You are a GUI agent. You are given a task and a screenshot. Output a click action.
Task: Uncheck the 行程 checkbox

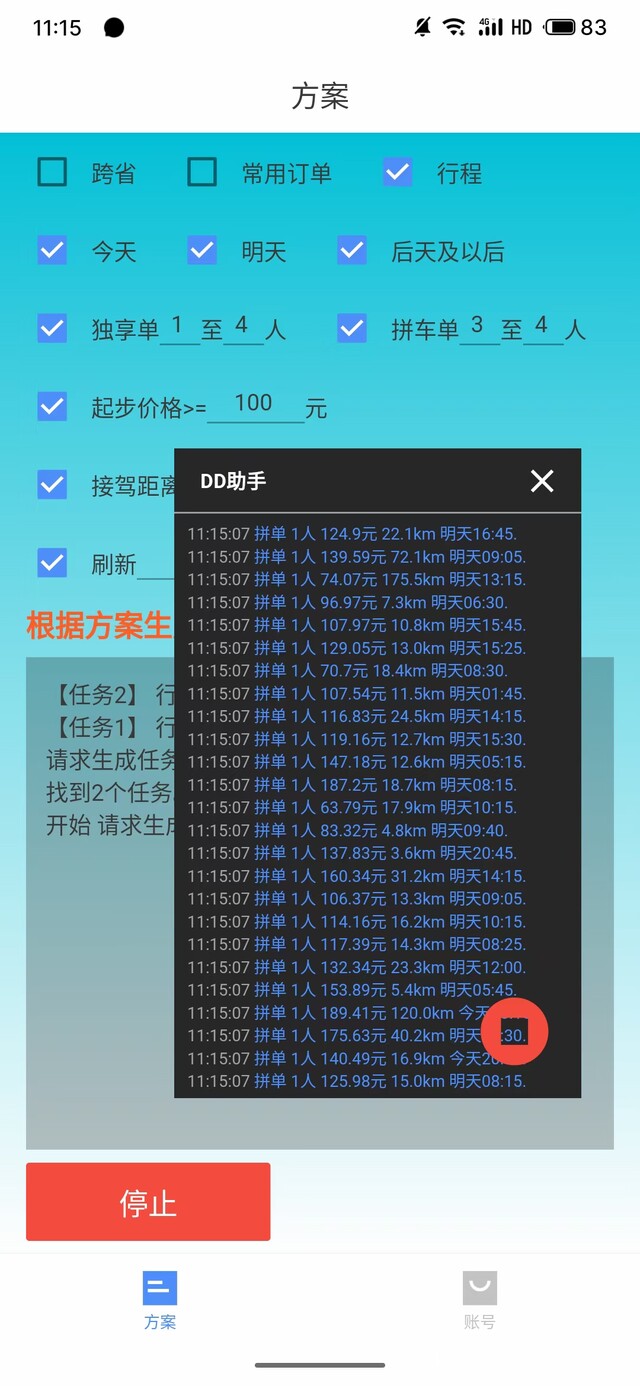coord(397,173)
